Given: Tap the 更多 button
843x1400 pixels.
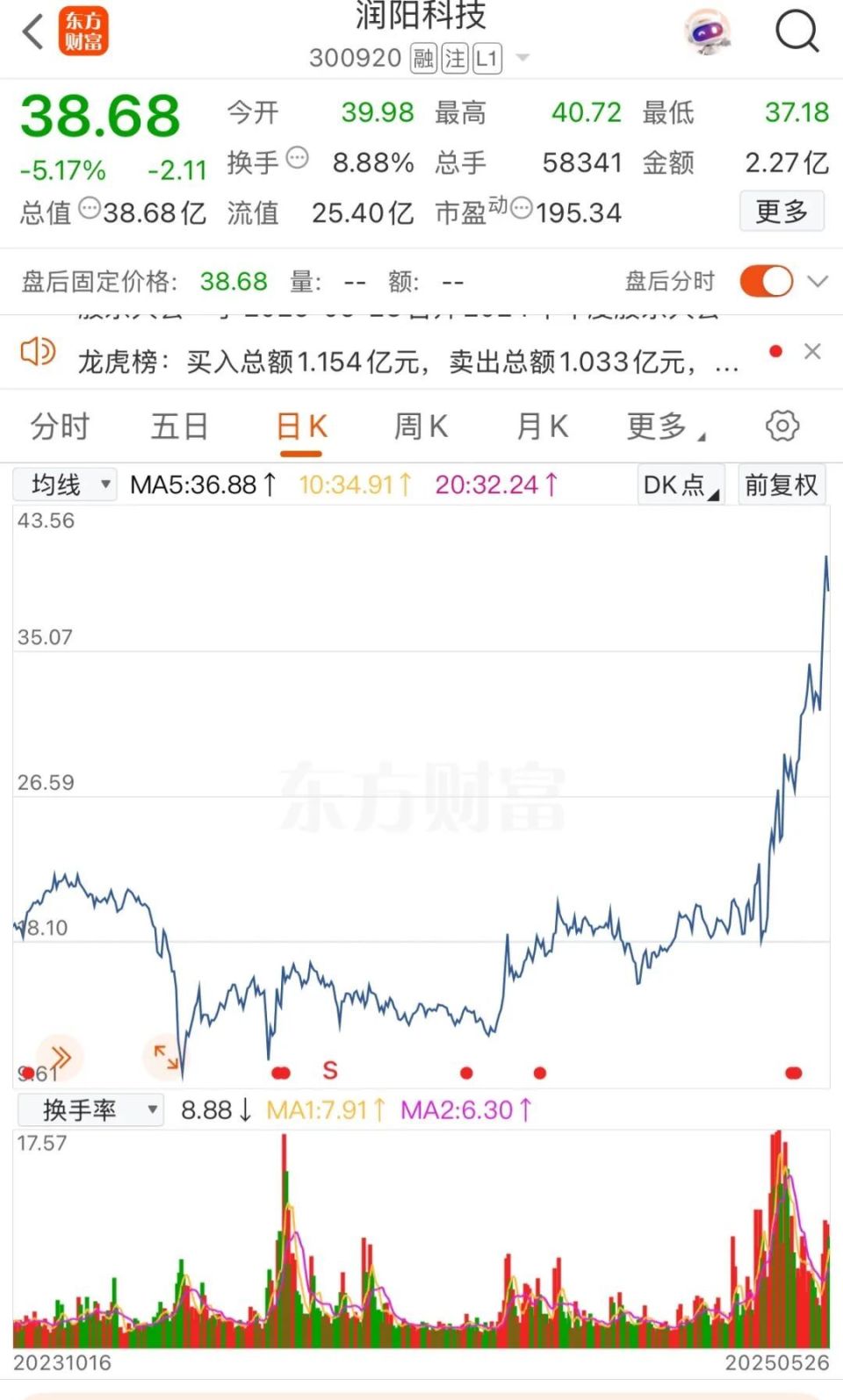Looking at the screenshot, I should coord(782,212).
